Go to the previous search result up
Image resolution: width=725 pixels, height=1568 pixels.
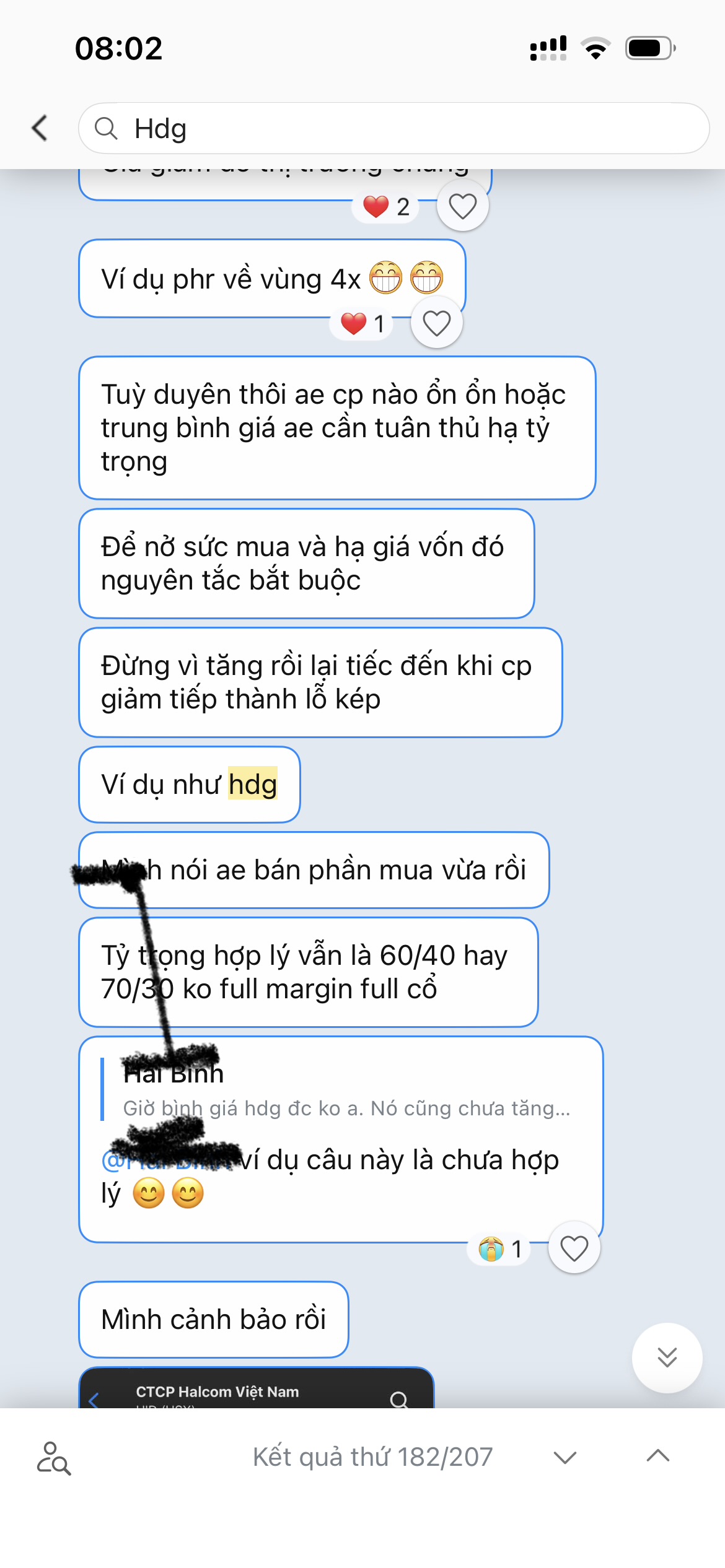click(658, 1456)
